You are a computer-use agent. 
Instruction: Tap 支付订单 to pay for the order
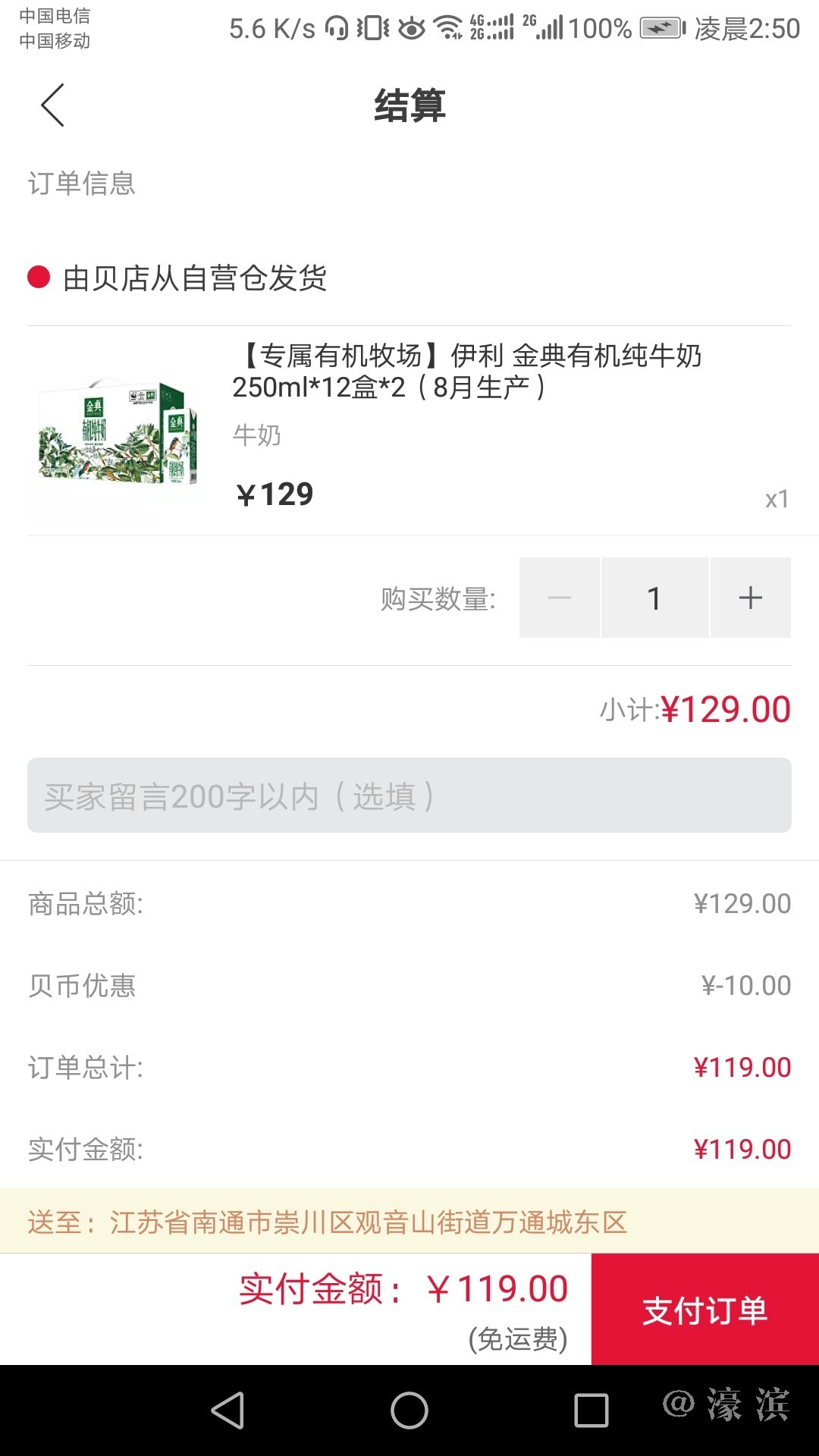[704, 1310]
